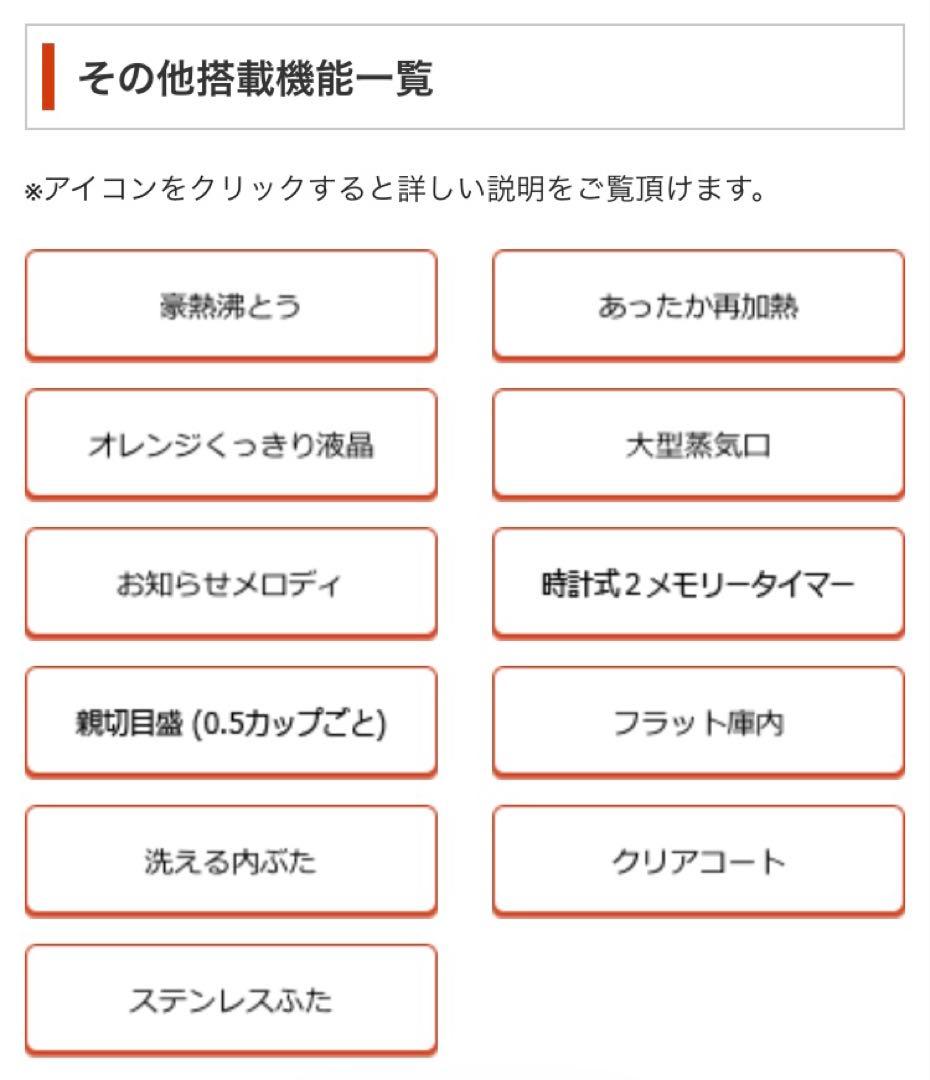Open the melody notification feature description

click(x=230, y=582)
